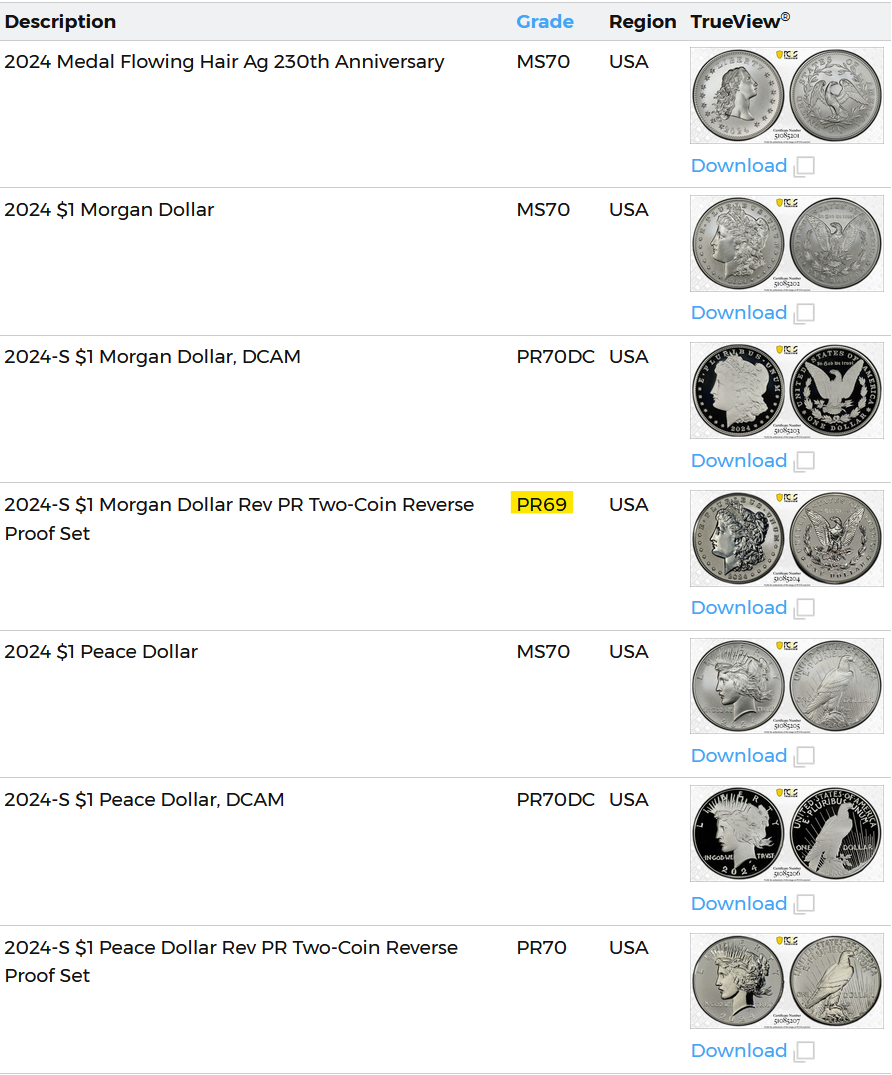Download the 2024 $1 Morgan Dollar image
Image resolution: width=892 pixels, height=1075 pixels.
coord(738,313)
